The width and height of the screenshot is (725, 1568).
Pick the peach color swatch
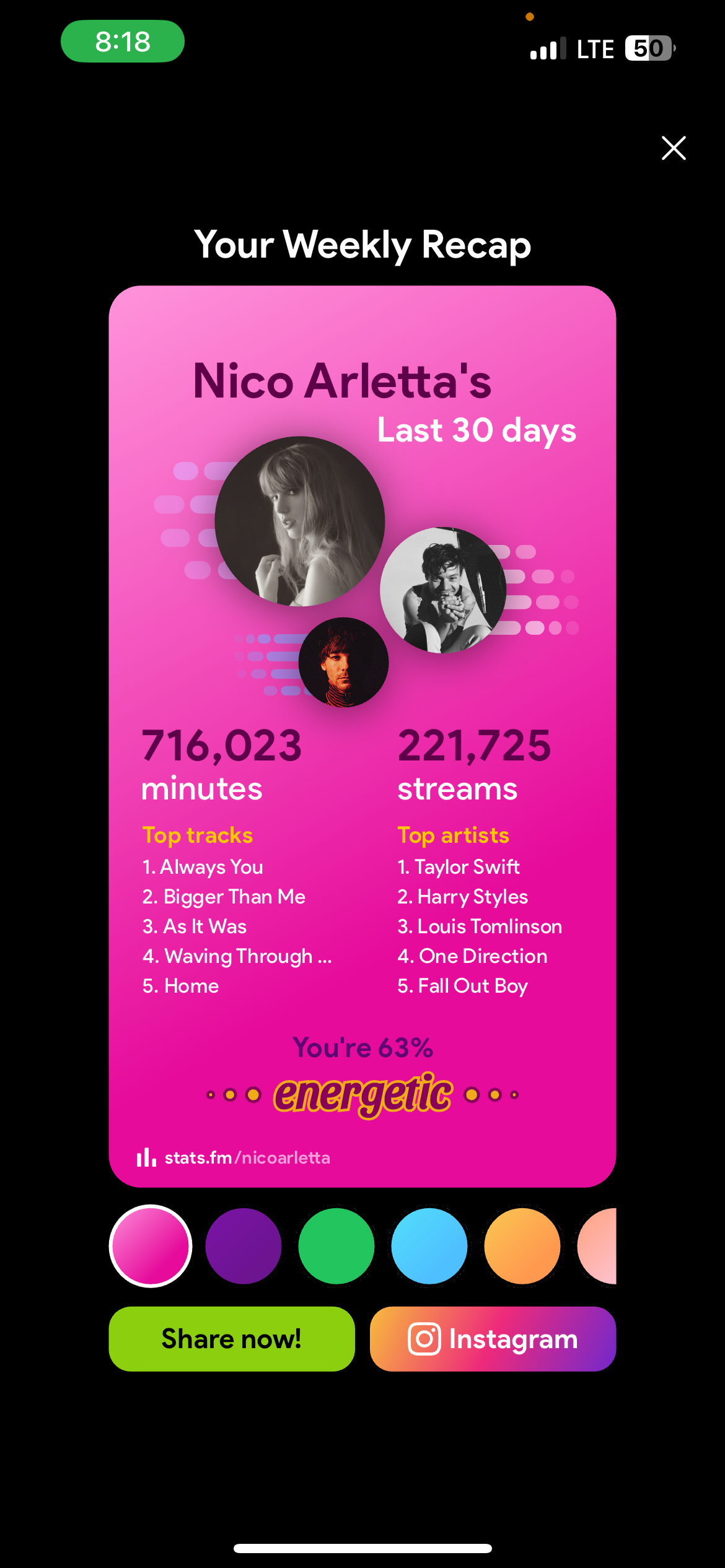599,1245
